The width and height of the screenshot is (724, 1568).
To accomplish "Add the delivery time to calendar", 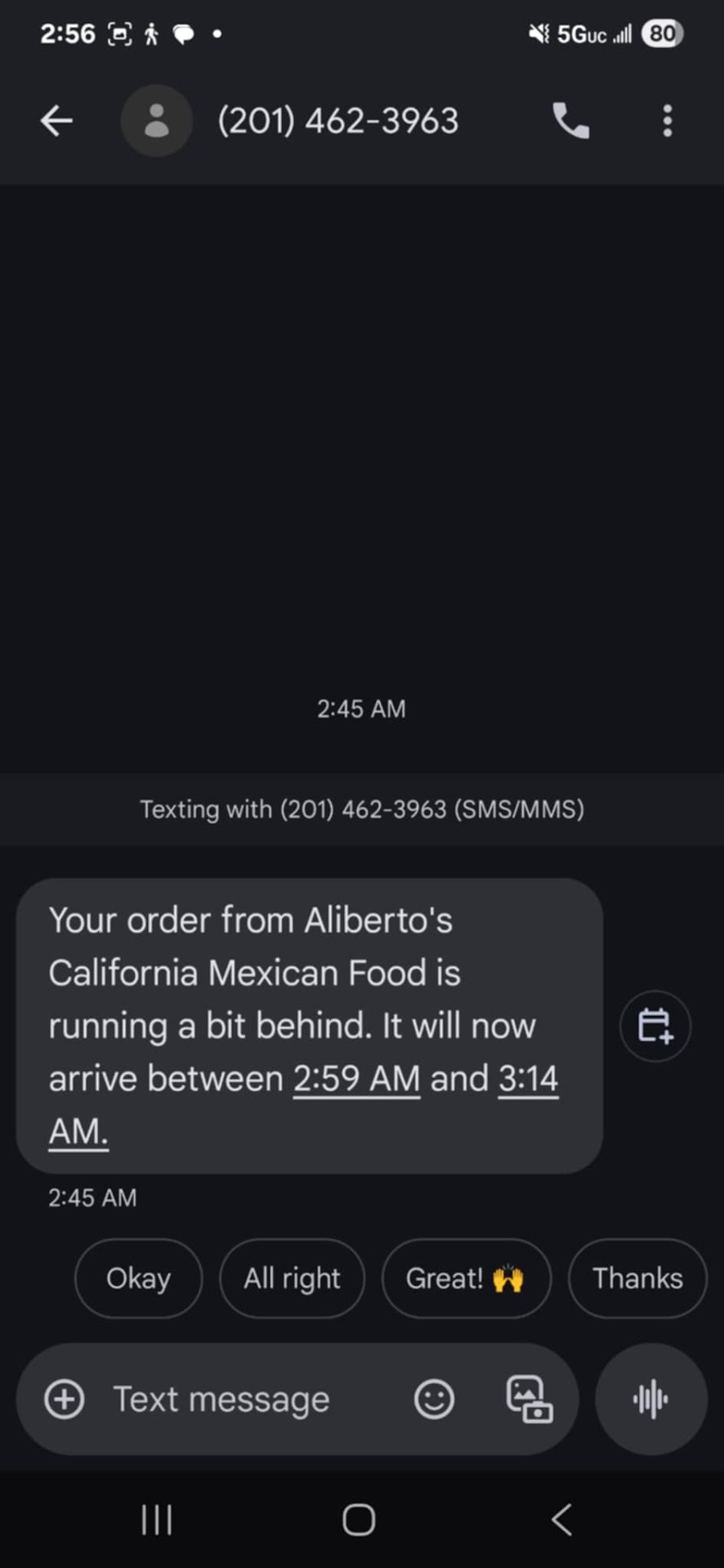I will [655, 1026].
